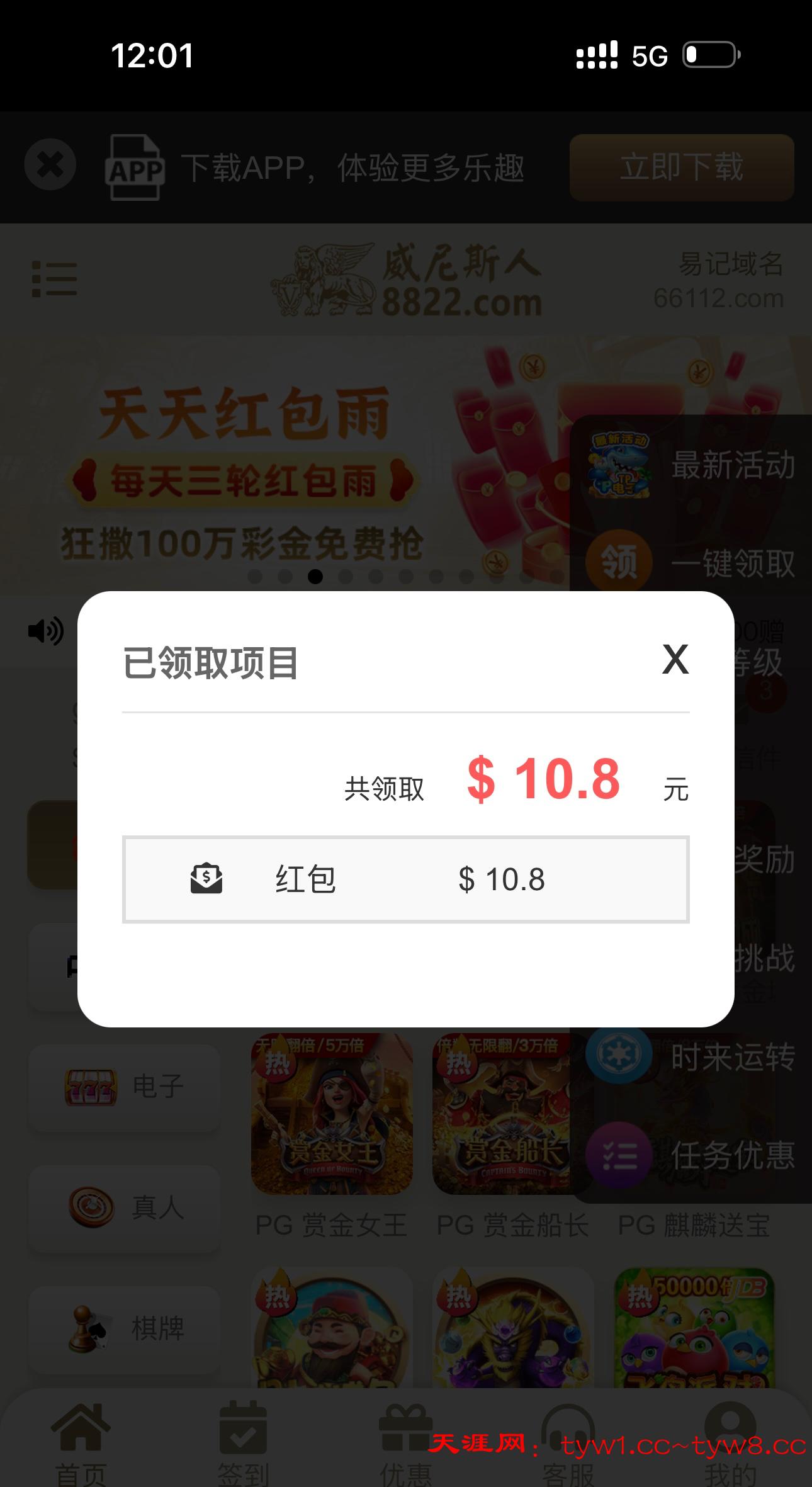Select the 真人 game category
812x1487 pixels.
pyautogui.click(x=125, y=1207)
